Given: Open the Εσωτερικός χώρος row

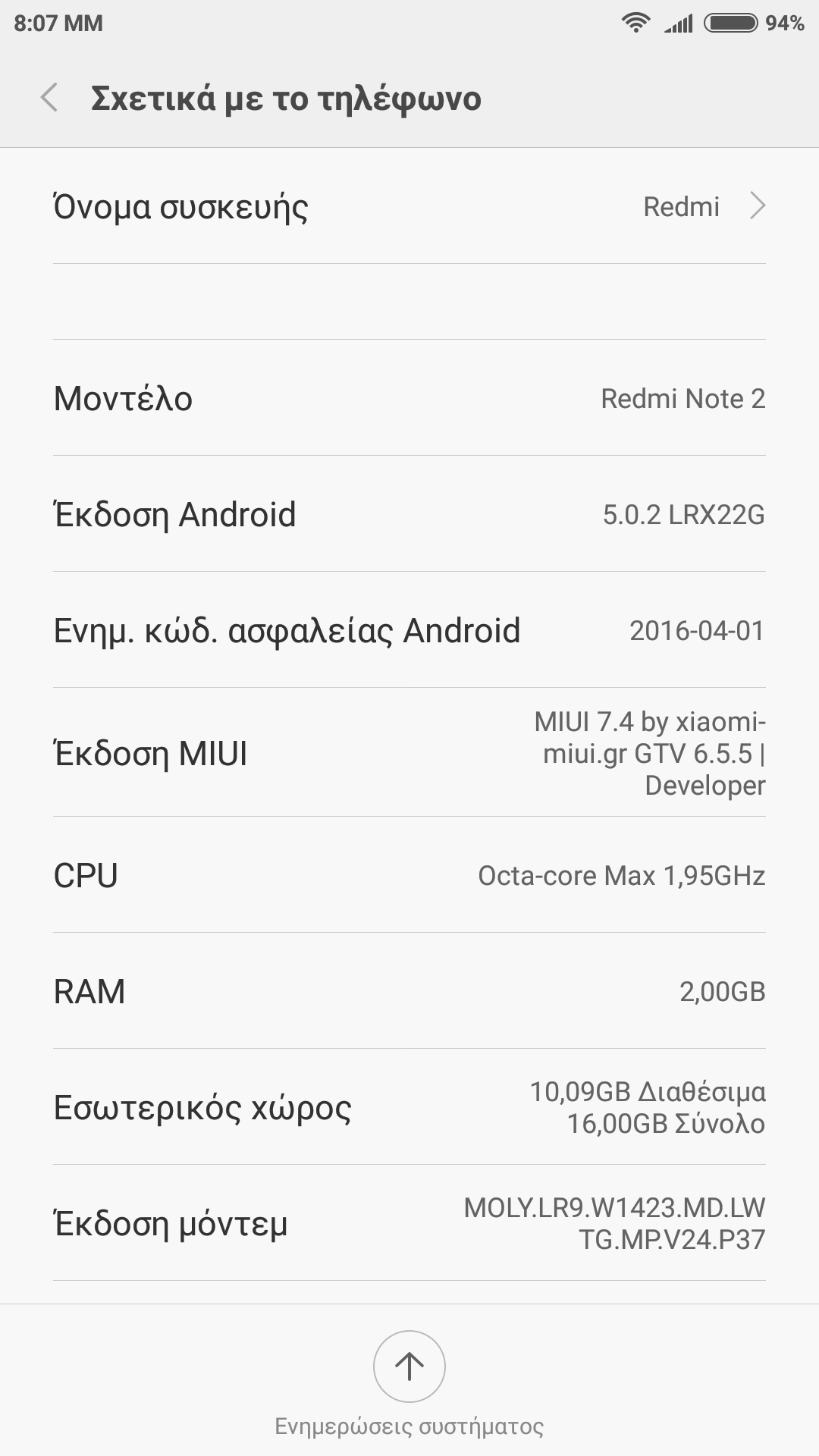Looking at the screenshot, I should [x=409, y=1107].
